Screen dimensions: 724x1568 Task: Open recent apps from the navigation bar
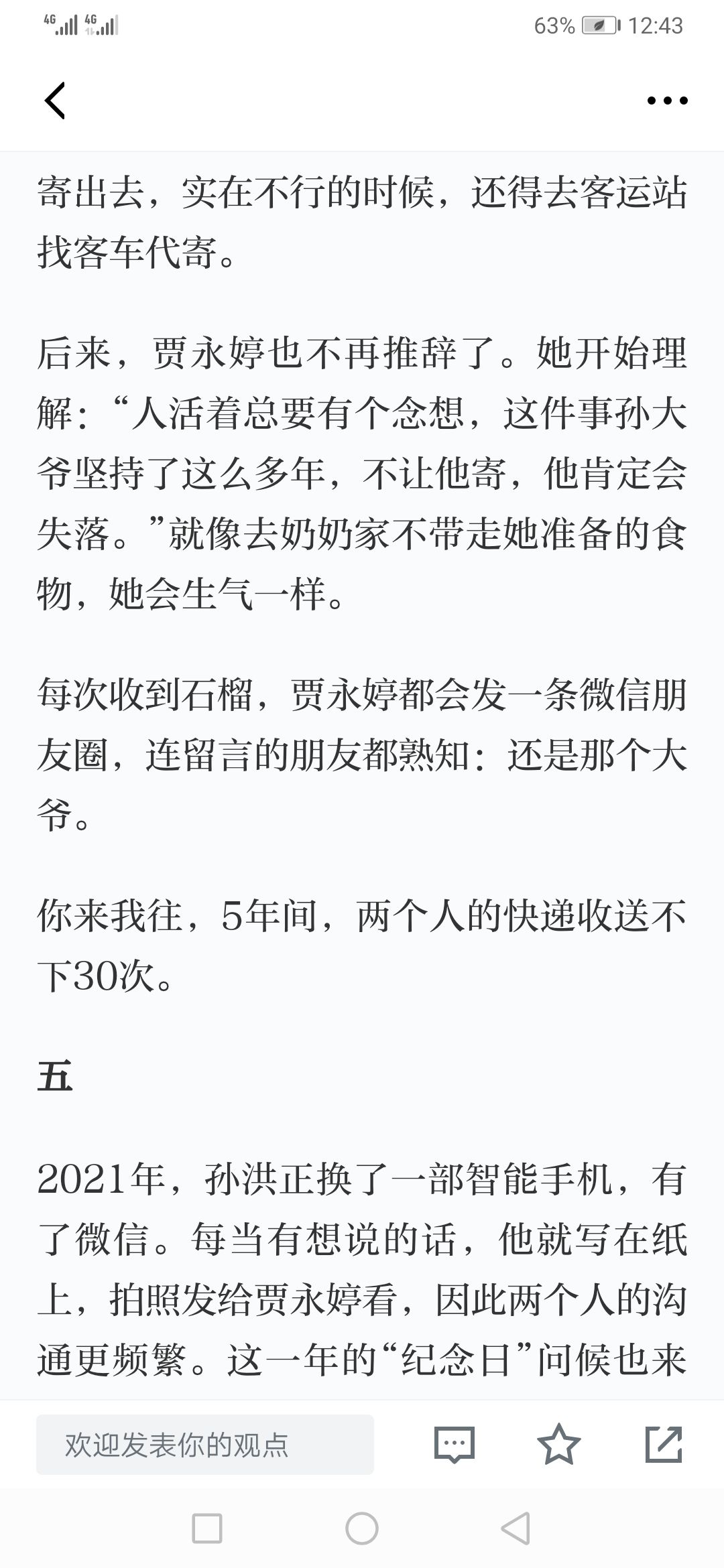(207, 1528)
